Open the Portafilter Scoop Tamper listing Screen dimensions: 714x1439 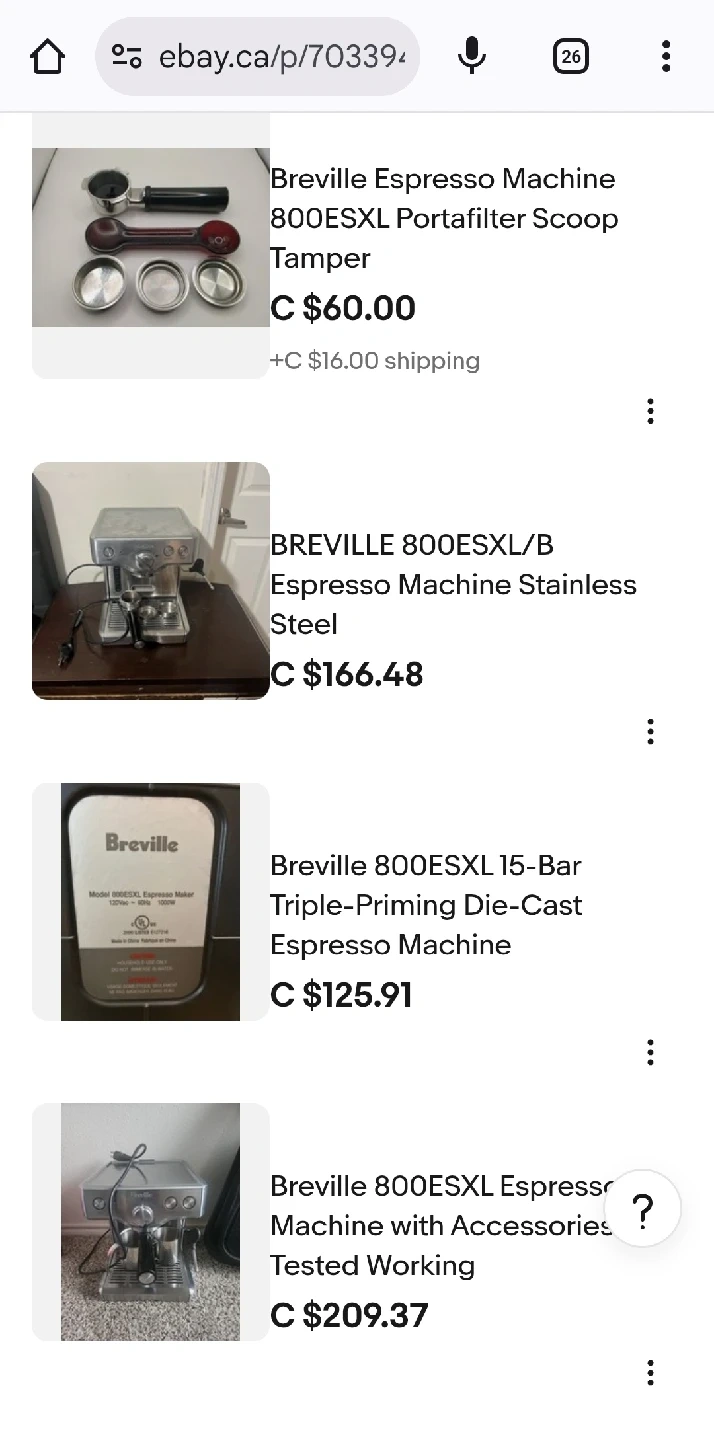tap(443, 218)
